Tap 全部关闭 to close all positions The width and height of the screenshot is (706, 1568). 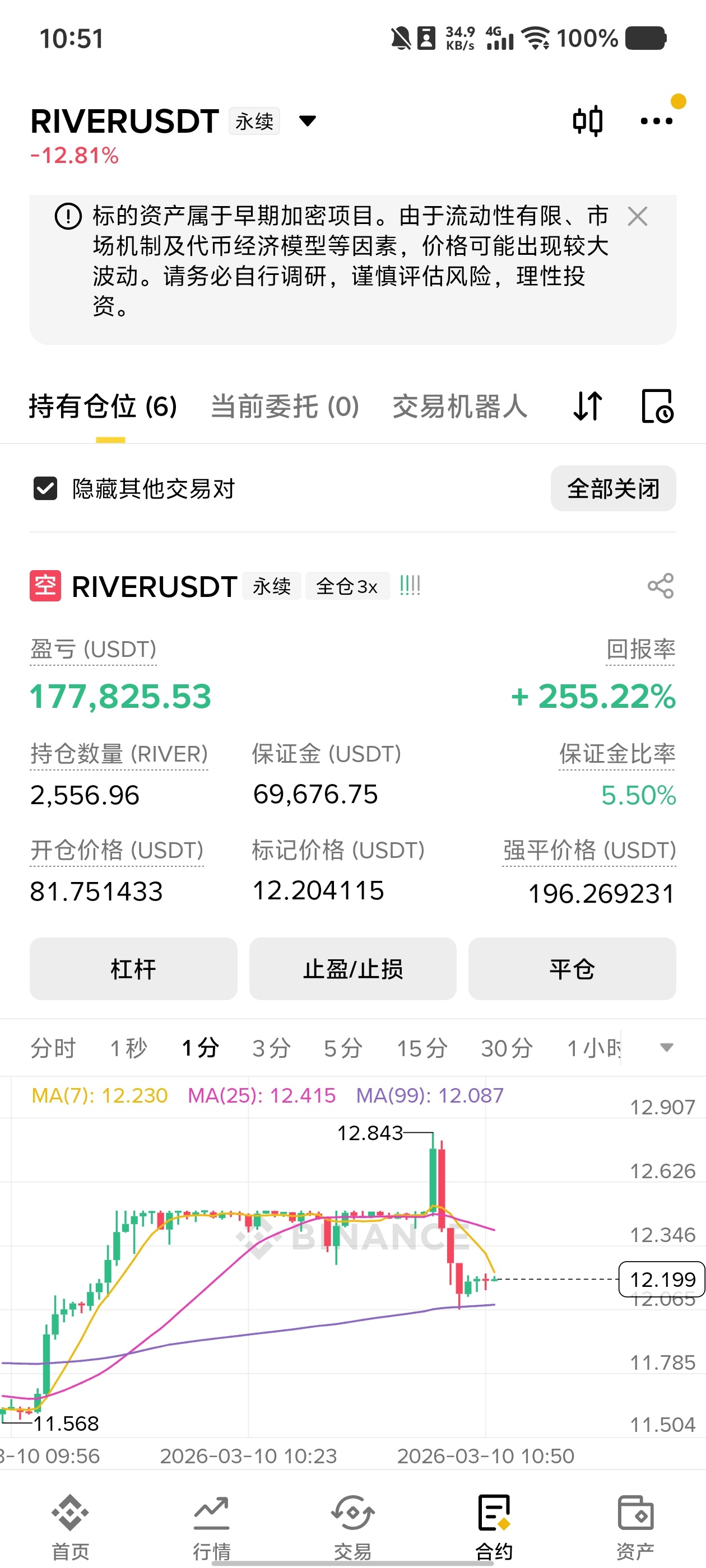point(613,488)
